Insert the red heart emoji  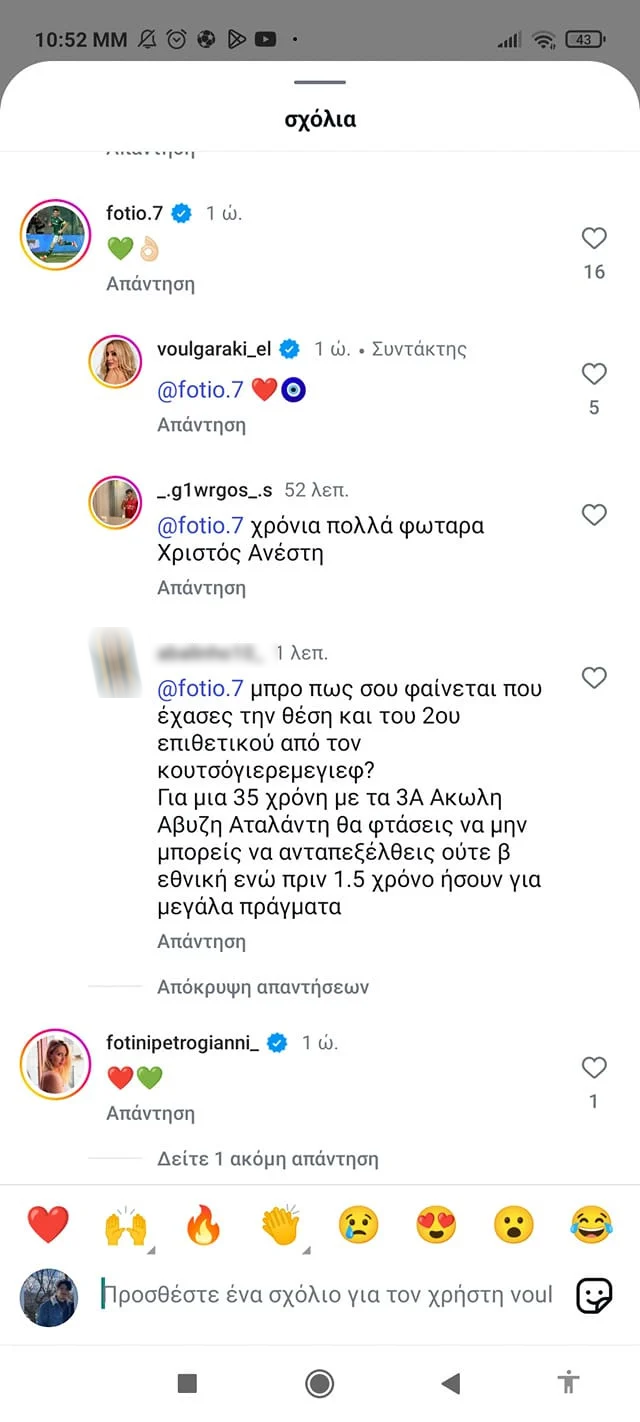pyautogui.click(x=47, y=1225)
